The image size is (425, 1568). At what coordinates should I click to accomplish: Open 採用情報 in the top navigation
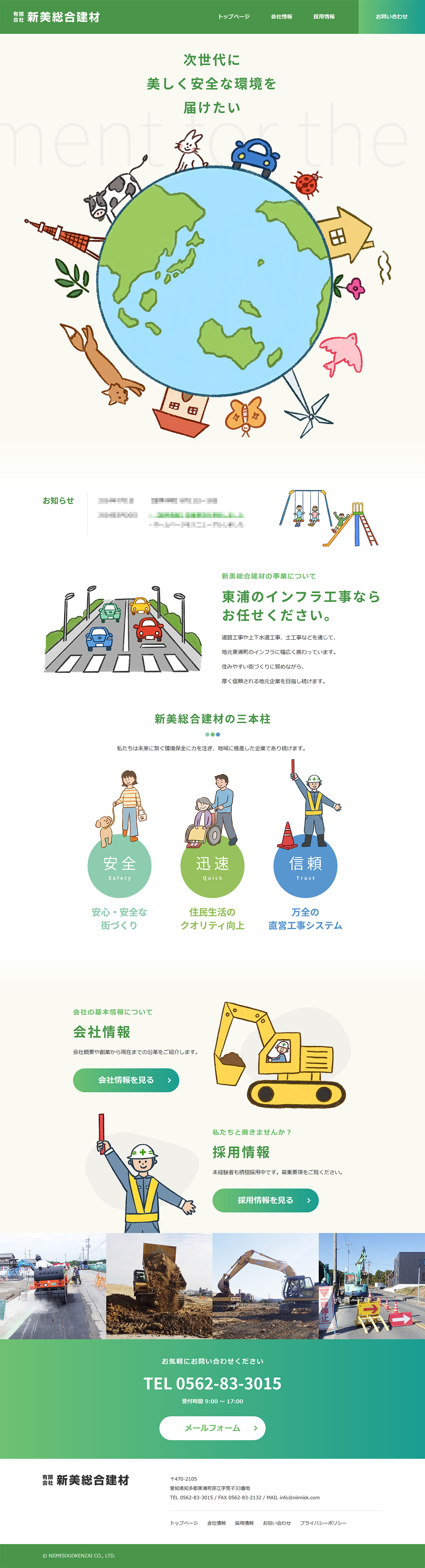click(324, 17)
